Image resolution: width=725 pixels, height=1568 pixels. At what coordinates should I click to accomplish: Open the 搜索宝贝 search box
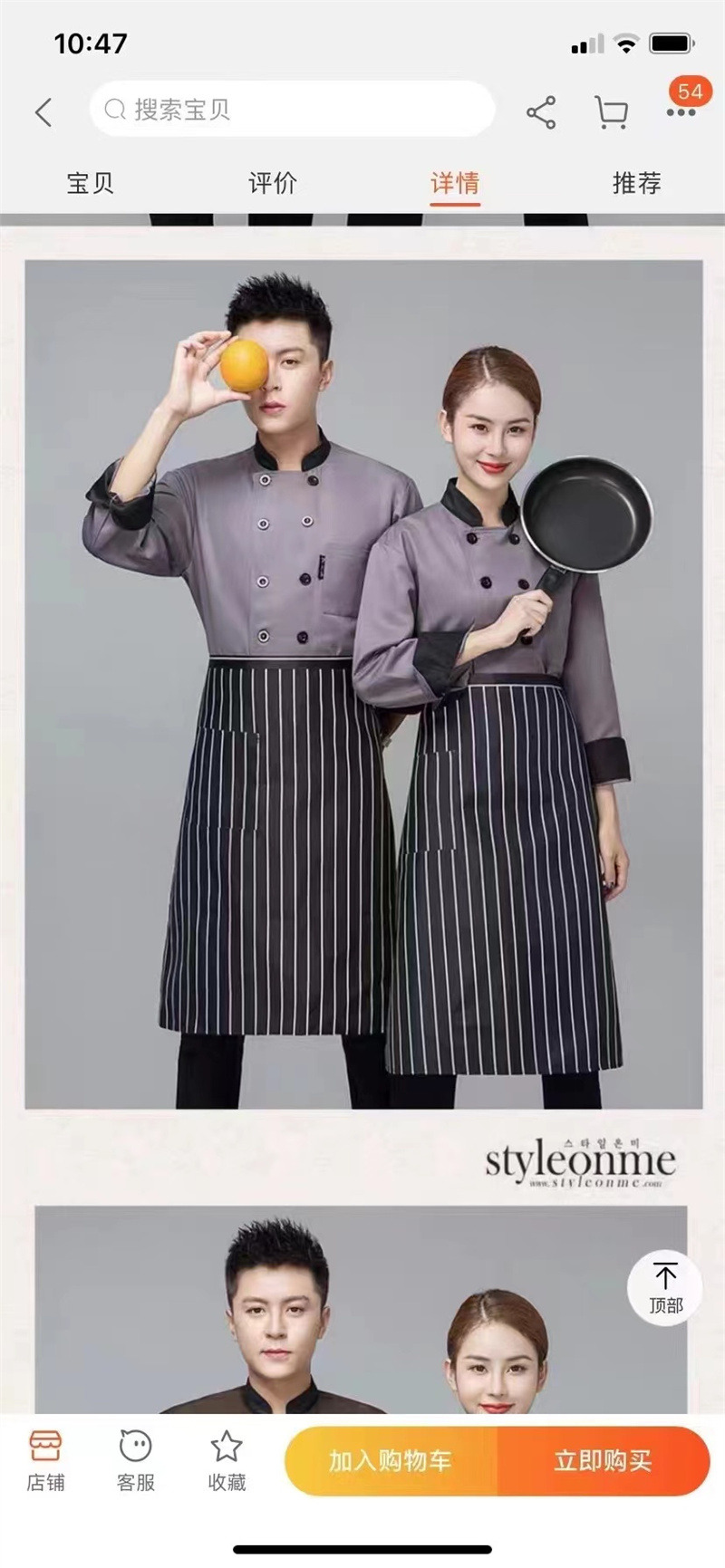[x=292, y=111]
